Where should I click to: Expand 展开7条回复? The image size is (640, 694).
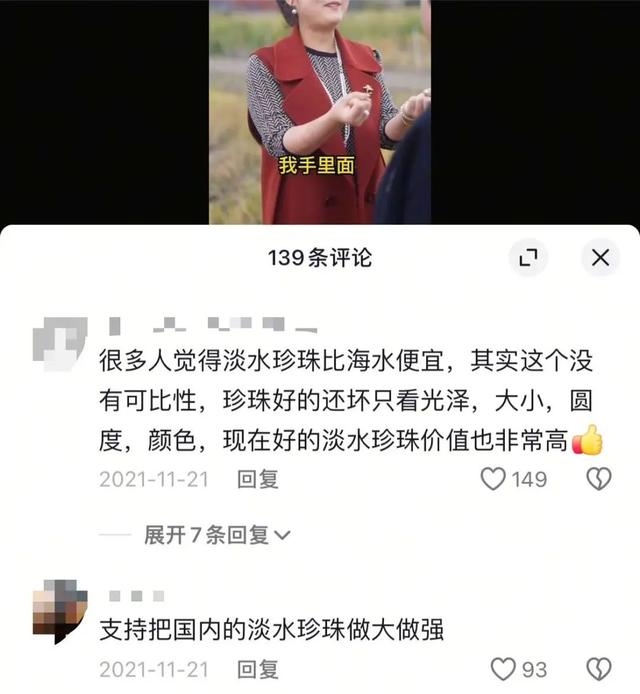(x=217, y=535)
